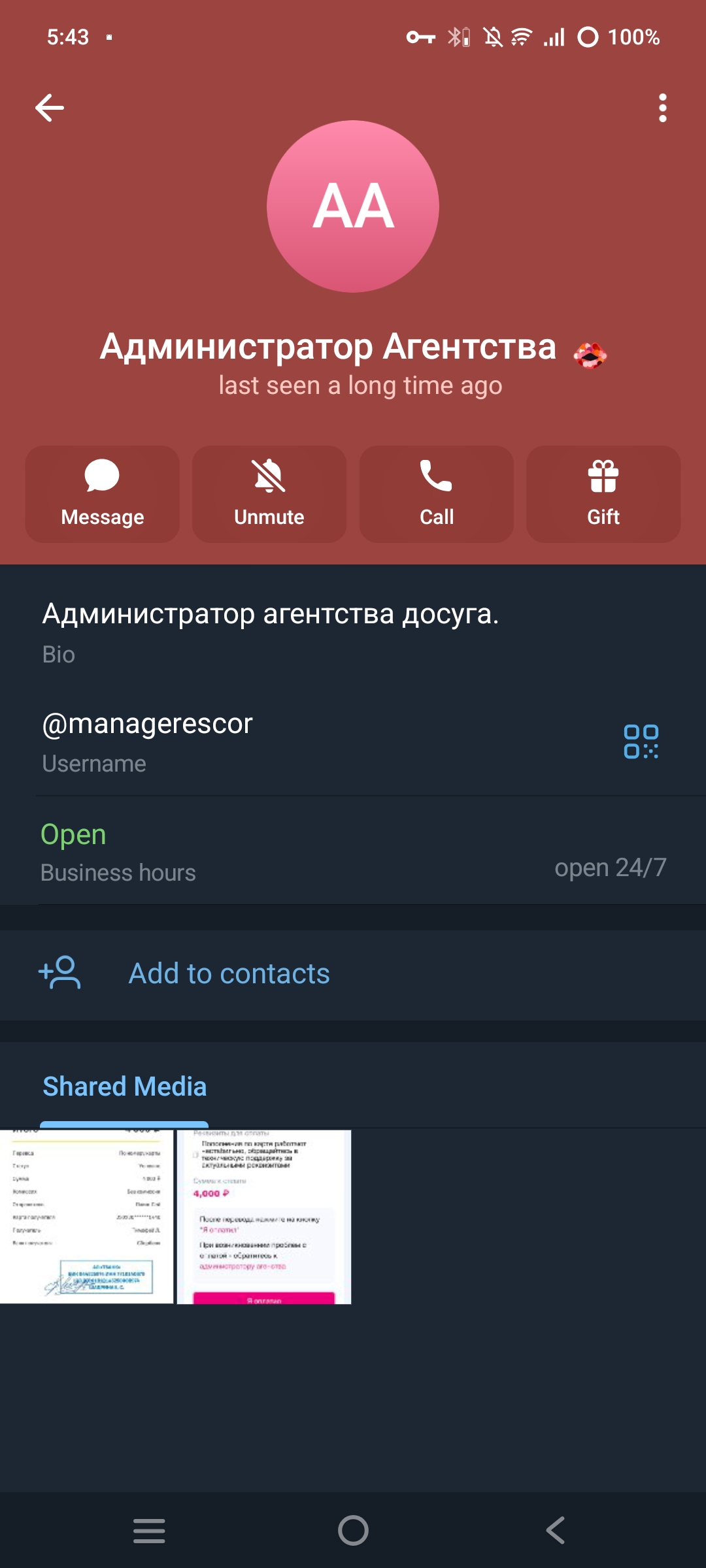Open the username QR code icon
This screenshot has width=706, height=1568.
coord(641,742)
